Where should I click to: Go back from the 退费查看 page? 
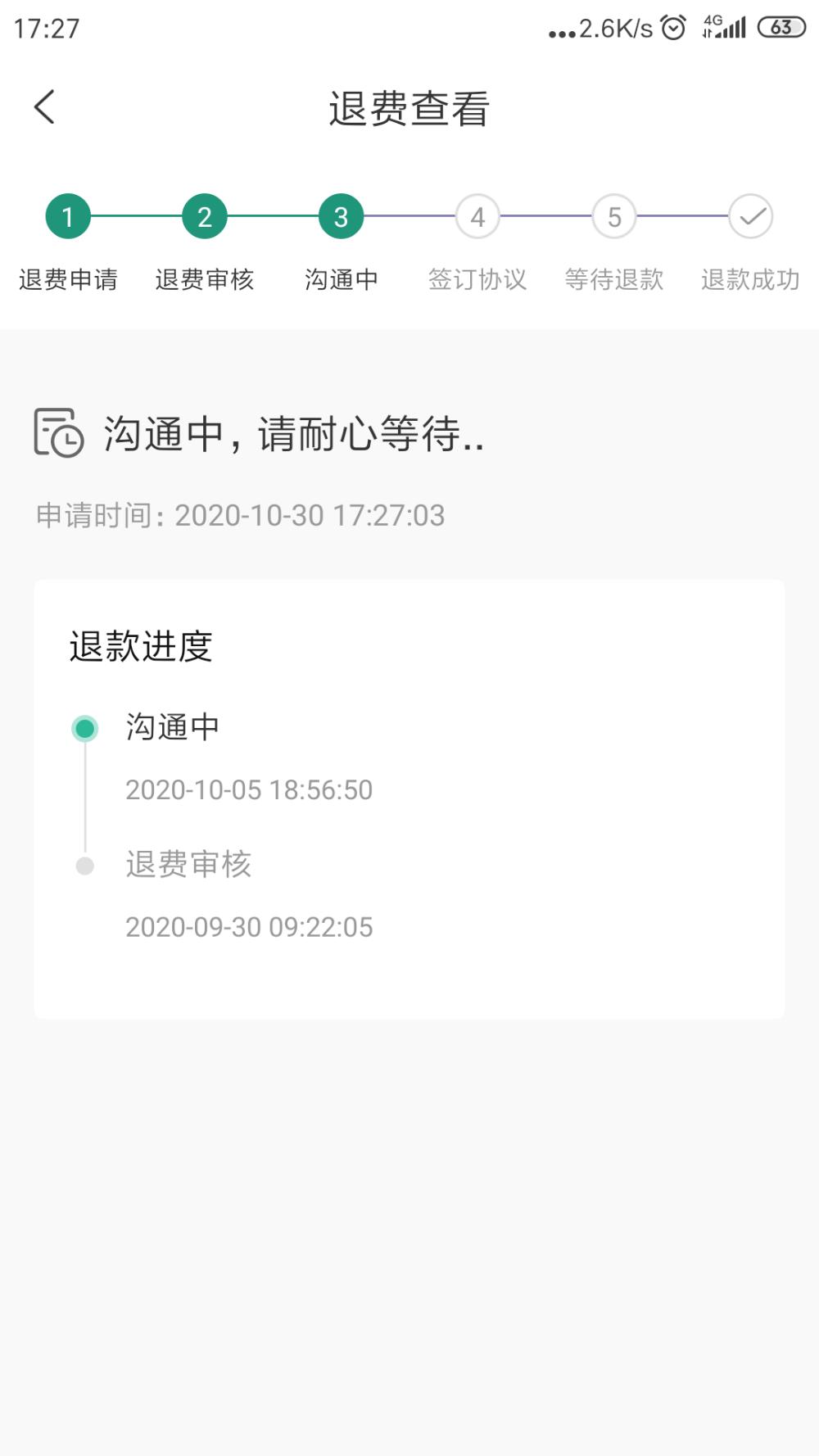pyautogui.click(x=45, y=107)
